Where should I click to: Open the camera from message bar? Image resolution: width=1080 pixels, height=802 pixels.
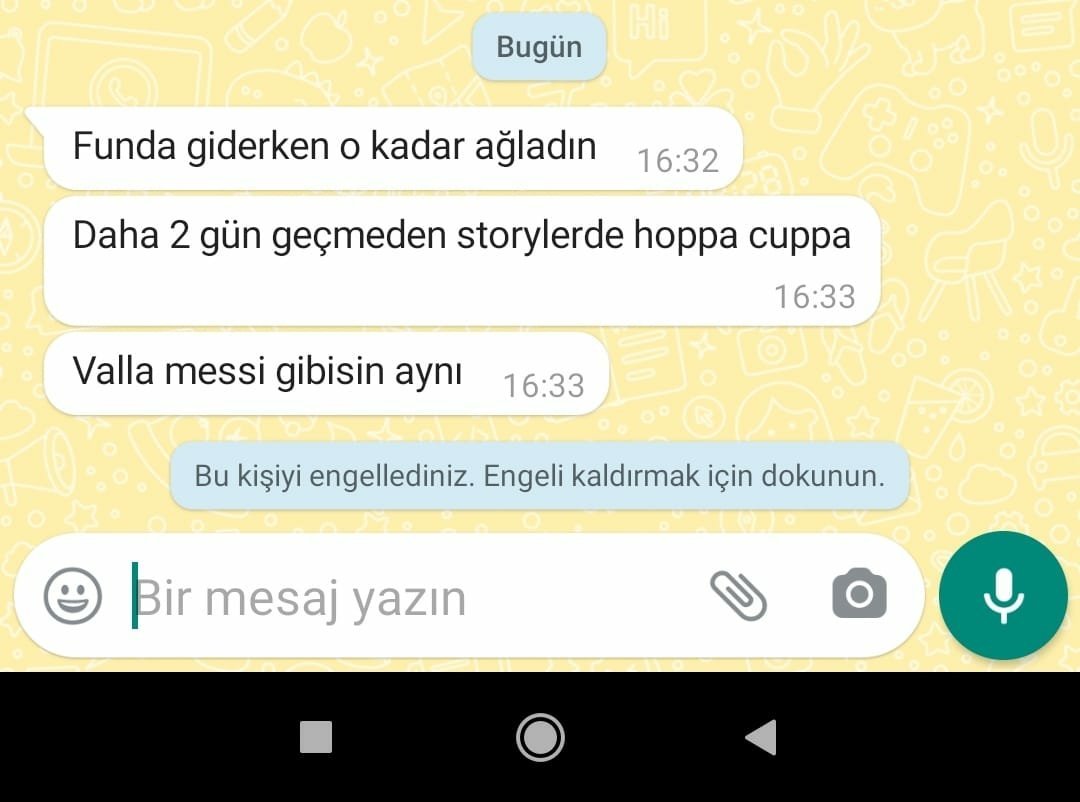tap(859, 595)
